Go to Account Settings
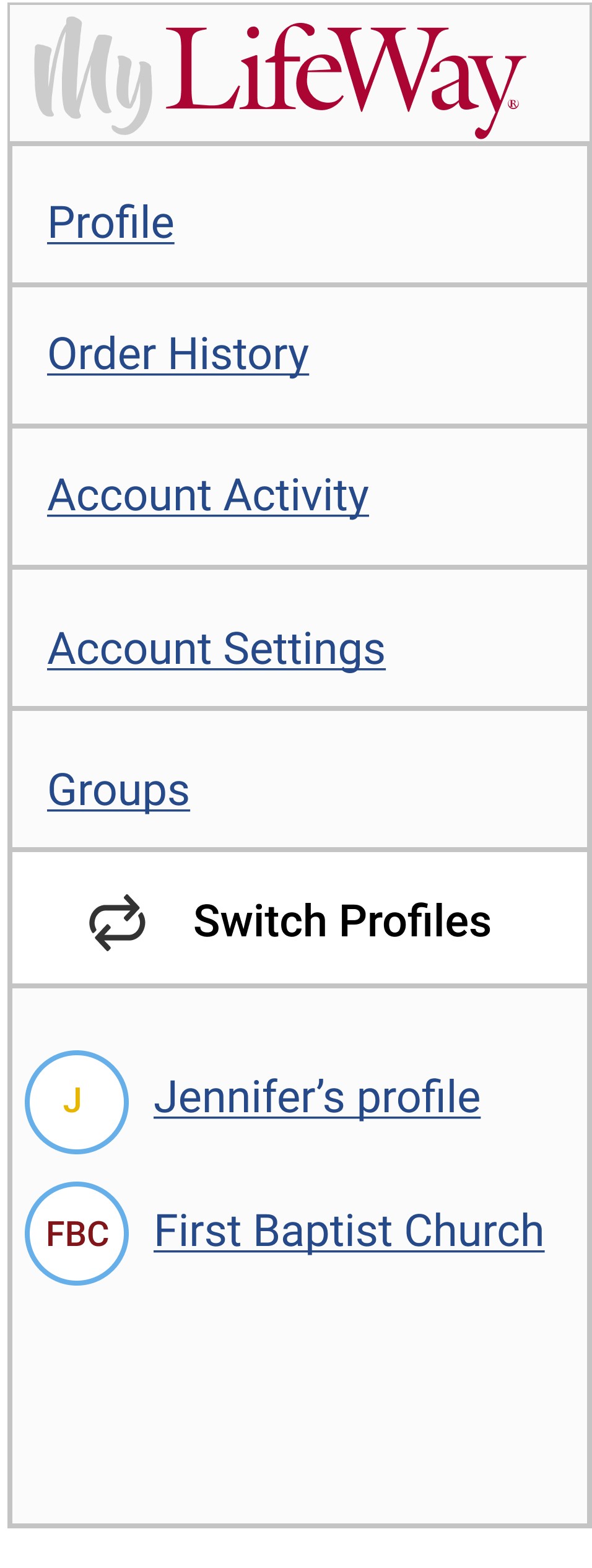The image size is (592, 1568). [x=217, y=648]
